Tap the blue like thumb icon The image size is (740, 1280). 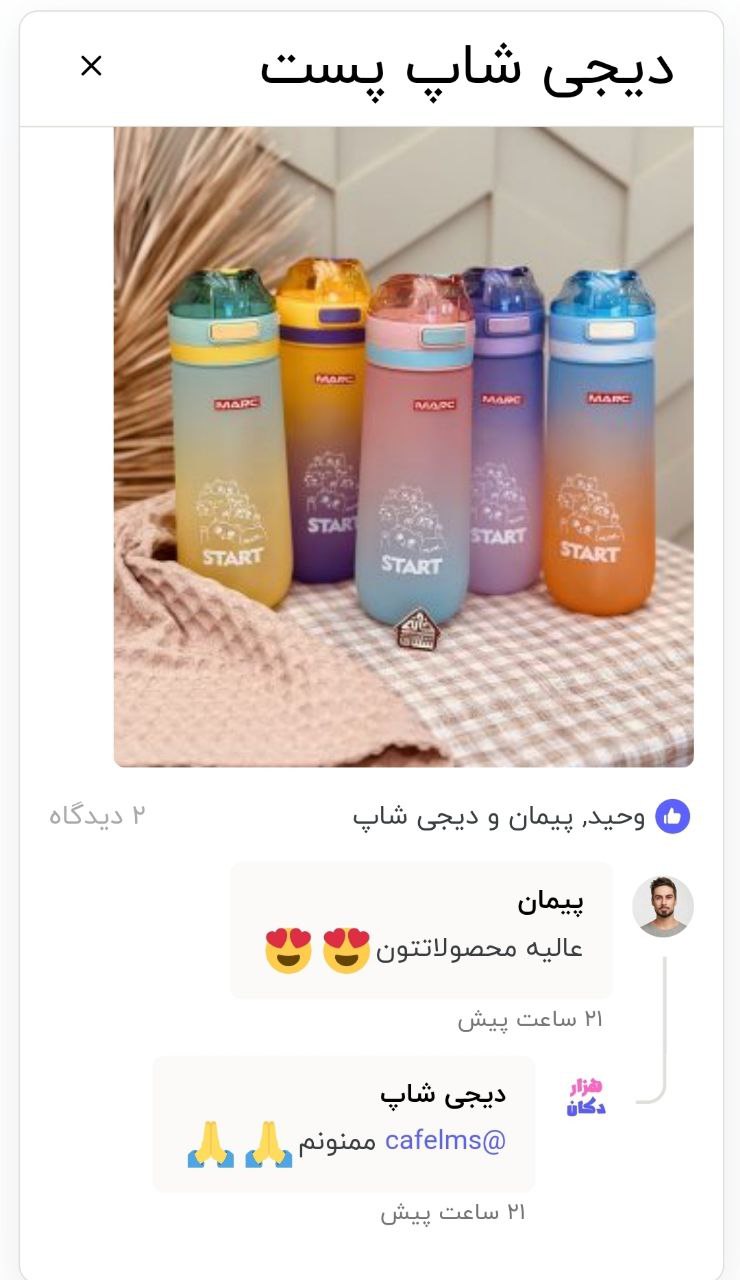coord(672,817)
